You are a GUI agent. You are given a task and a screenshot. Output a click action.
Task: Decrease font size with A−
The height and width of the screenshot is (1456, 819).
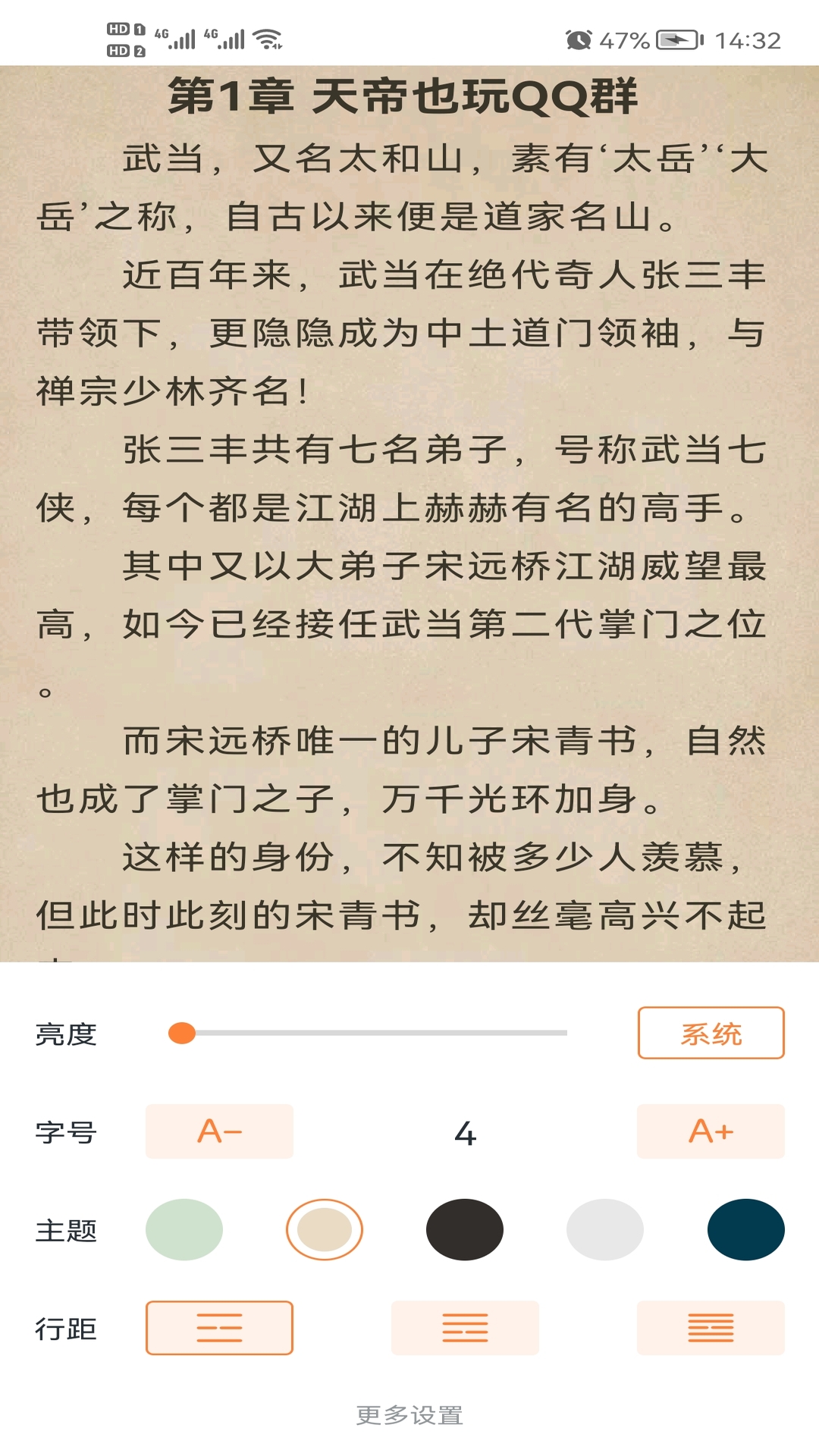click(x=219, y=1131)
